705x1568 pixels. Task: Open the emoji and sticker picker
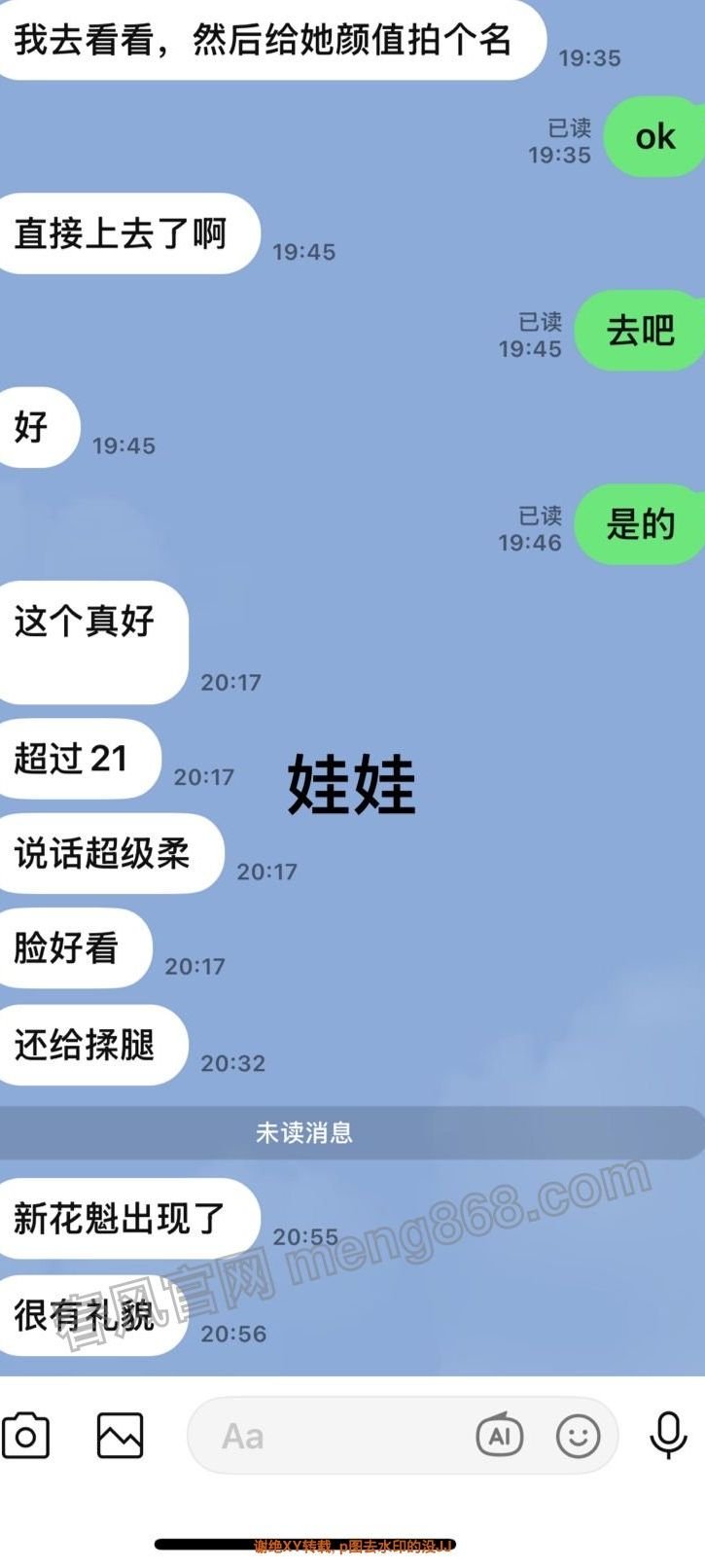click(x=578, y=1436)
